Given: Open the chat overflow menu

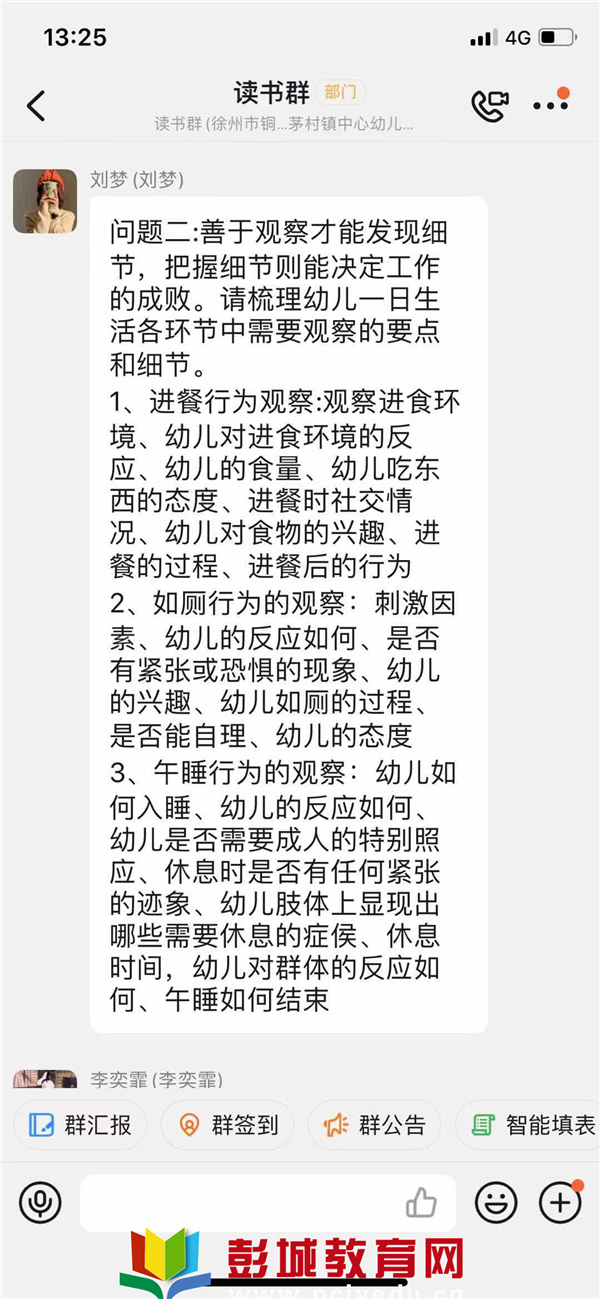Looking at the screenshot, I should click(x=551, y=103).
